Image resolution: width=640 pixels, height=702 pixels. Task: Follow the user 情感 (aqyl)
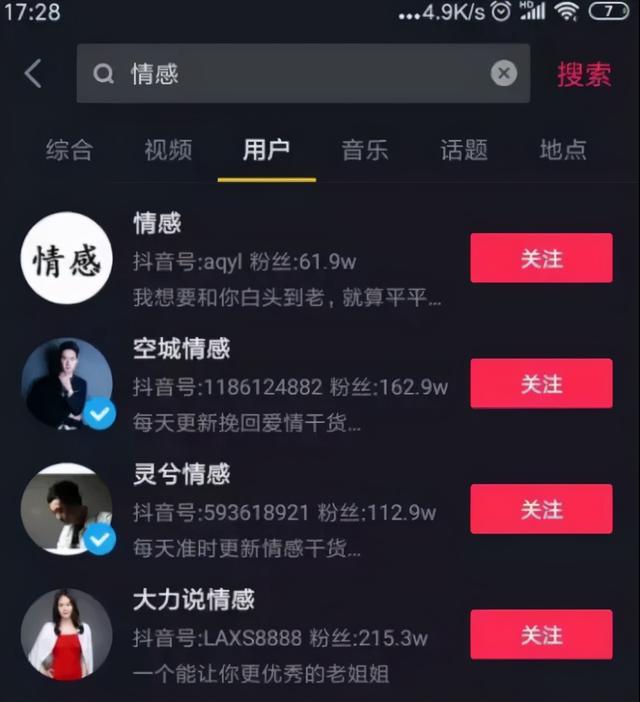click(x=541, y=259)
